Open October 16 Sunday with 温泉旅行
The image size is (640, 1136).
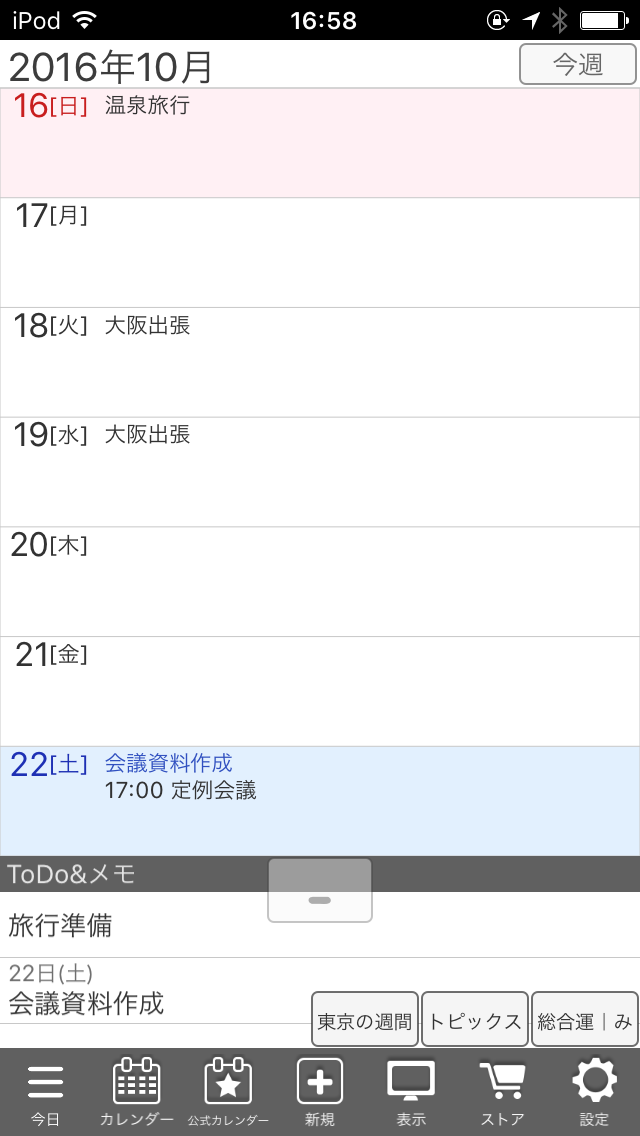320,143
